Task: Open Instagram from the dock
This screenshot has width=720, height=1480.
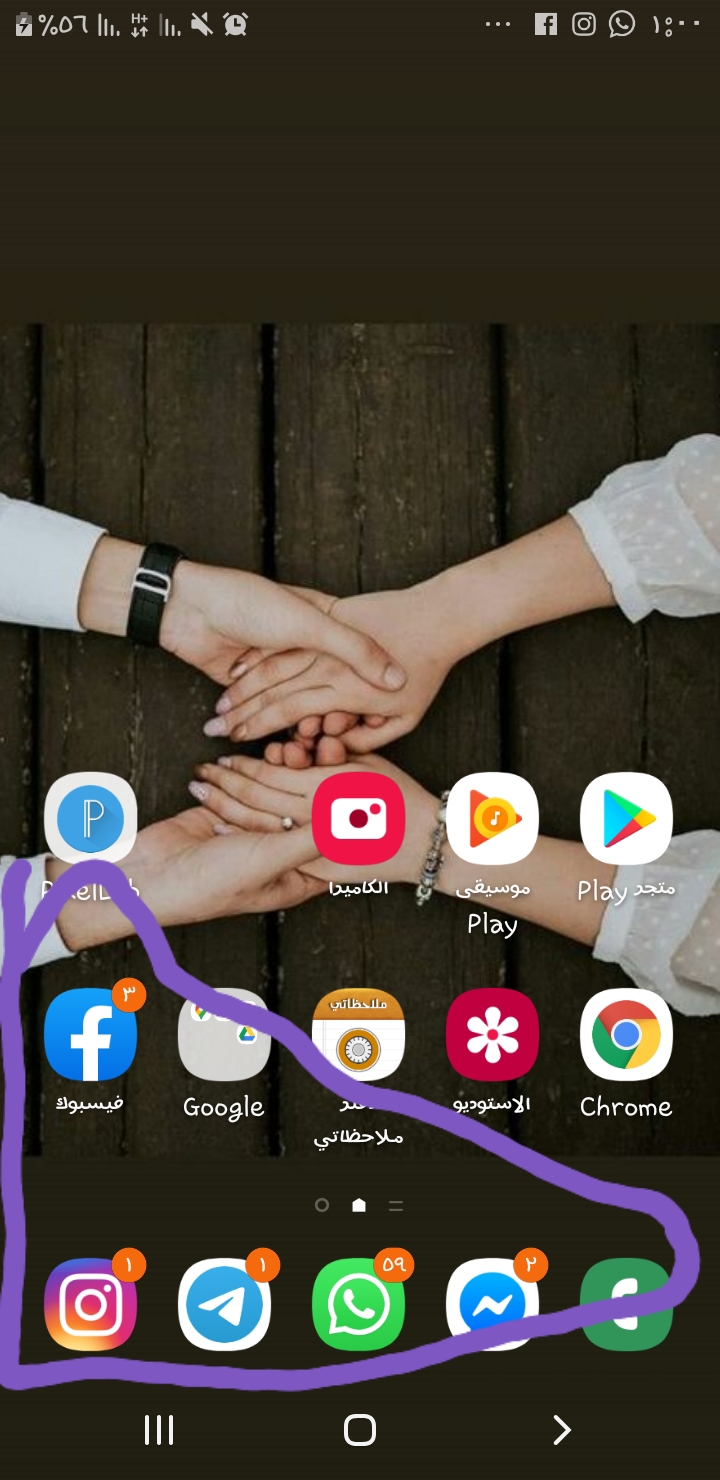Action: click(x=90, y=1304)
